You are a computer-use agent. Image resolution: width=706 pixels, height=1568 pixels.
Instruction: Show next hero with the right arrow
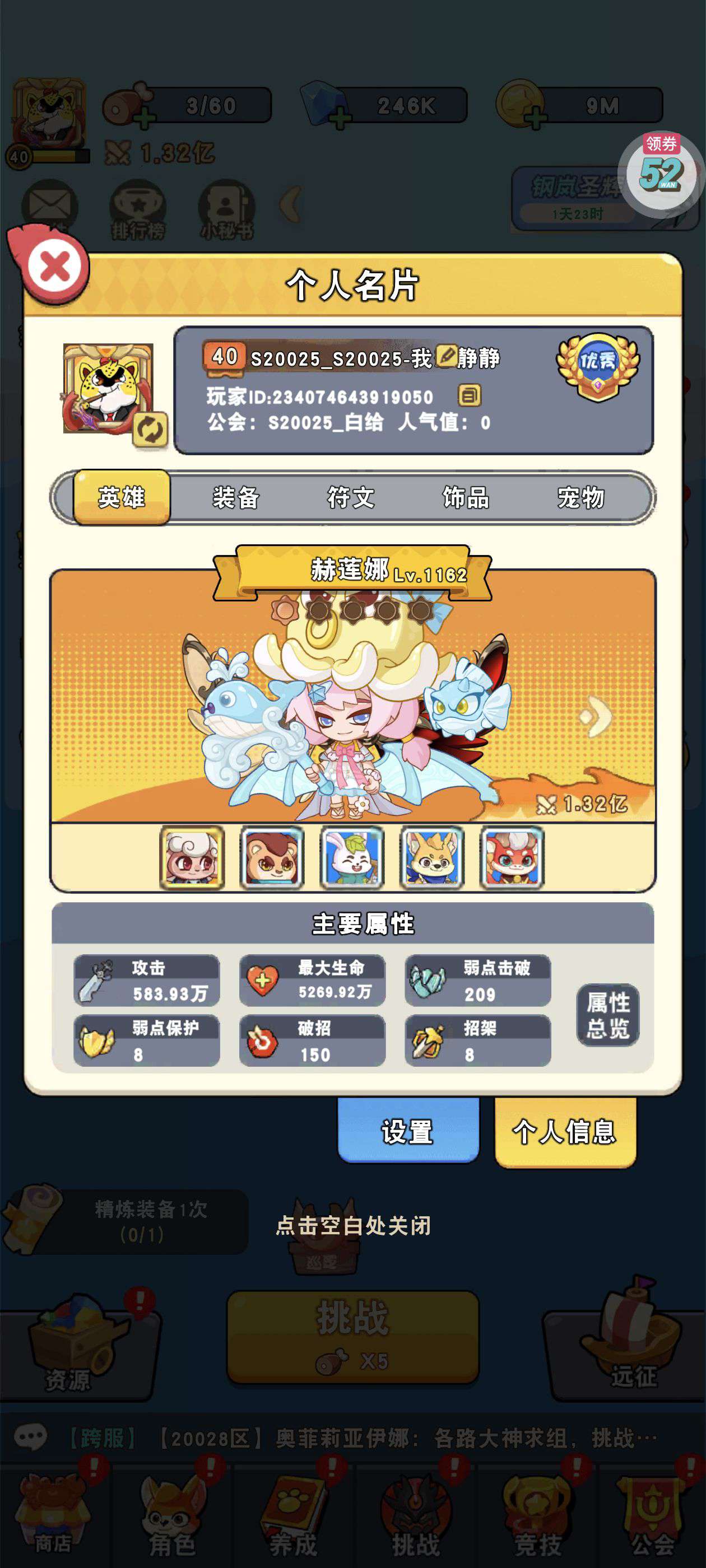(597, 716)
